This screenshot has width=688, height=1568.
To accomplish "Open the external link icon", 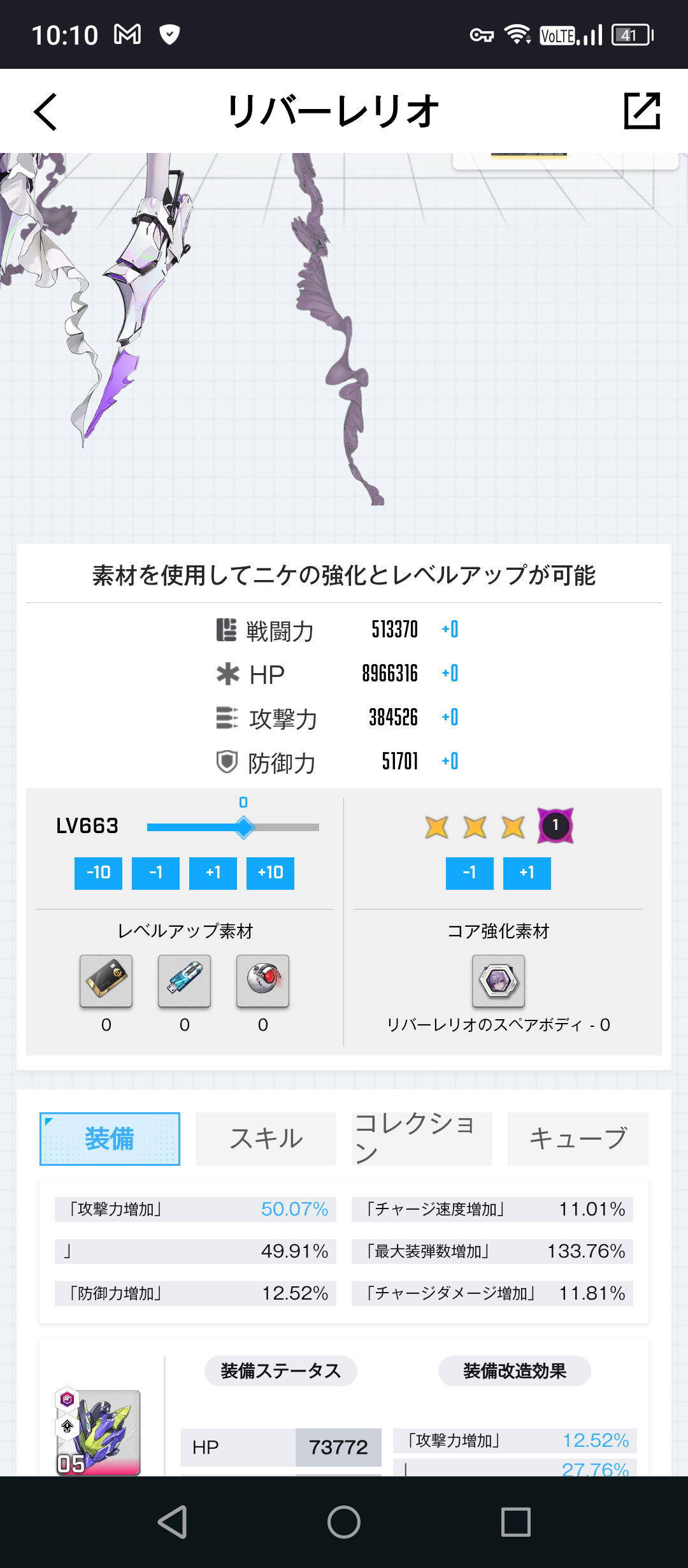I will point(641,111).
